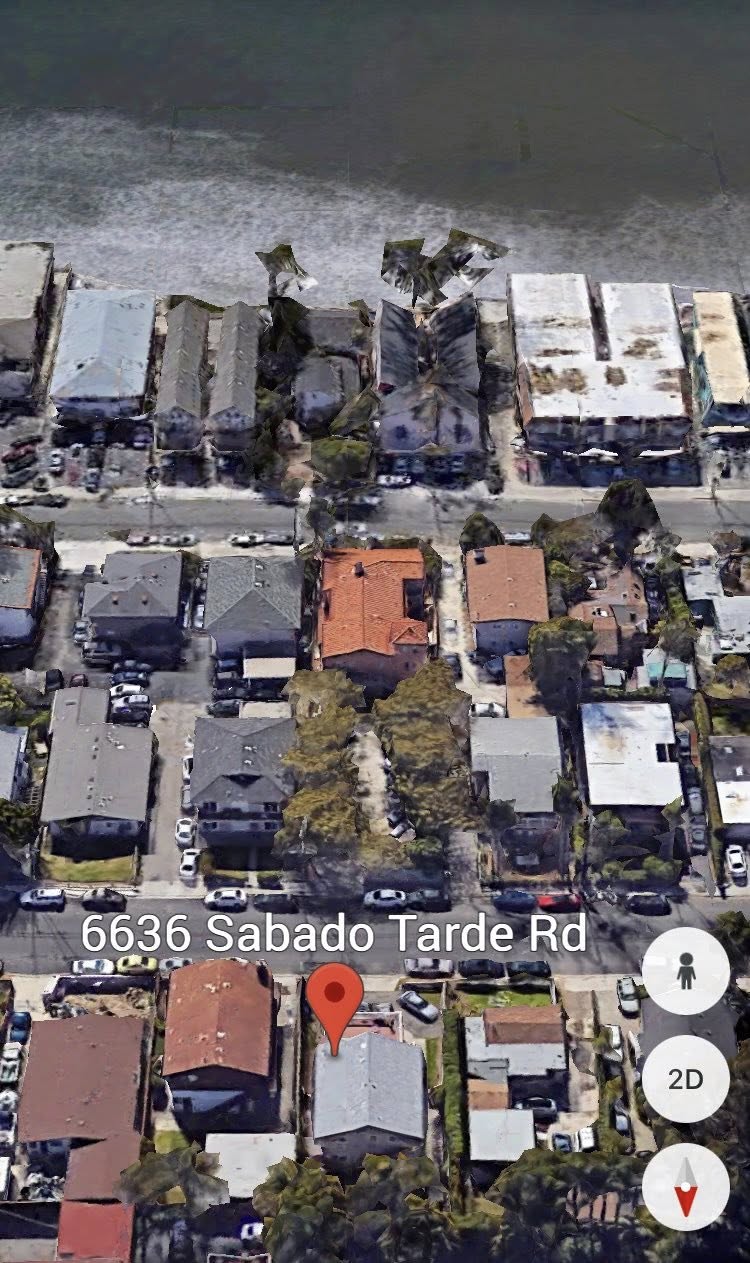Open Street View with the pegman button
The image size is (750, 1263).
point(685,971)
